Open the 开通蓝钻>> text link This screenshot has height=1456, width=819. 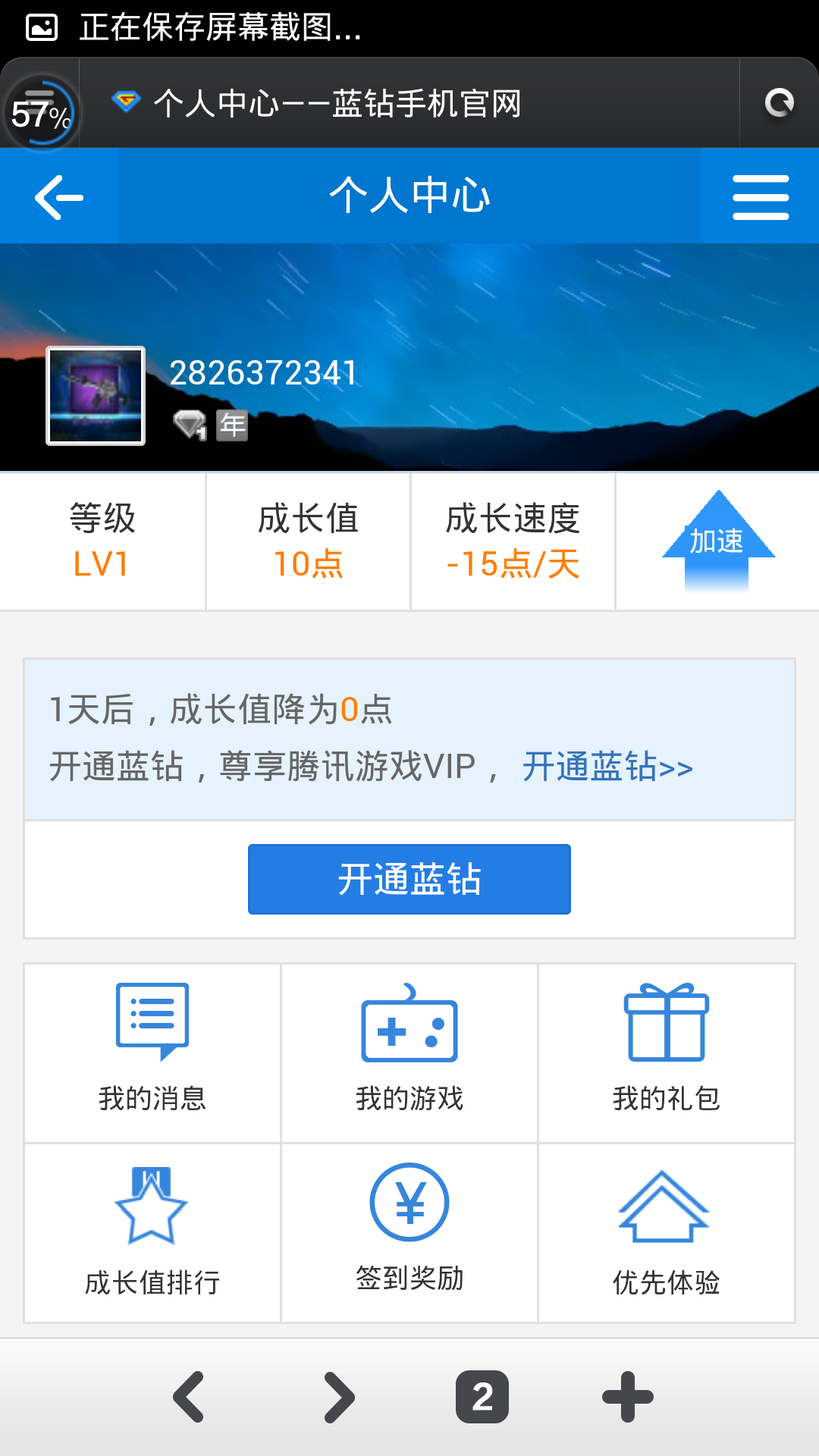click(x=607, y=767)
